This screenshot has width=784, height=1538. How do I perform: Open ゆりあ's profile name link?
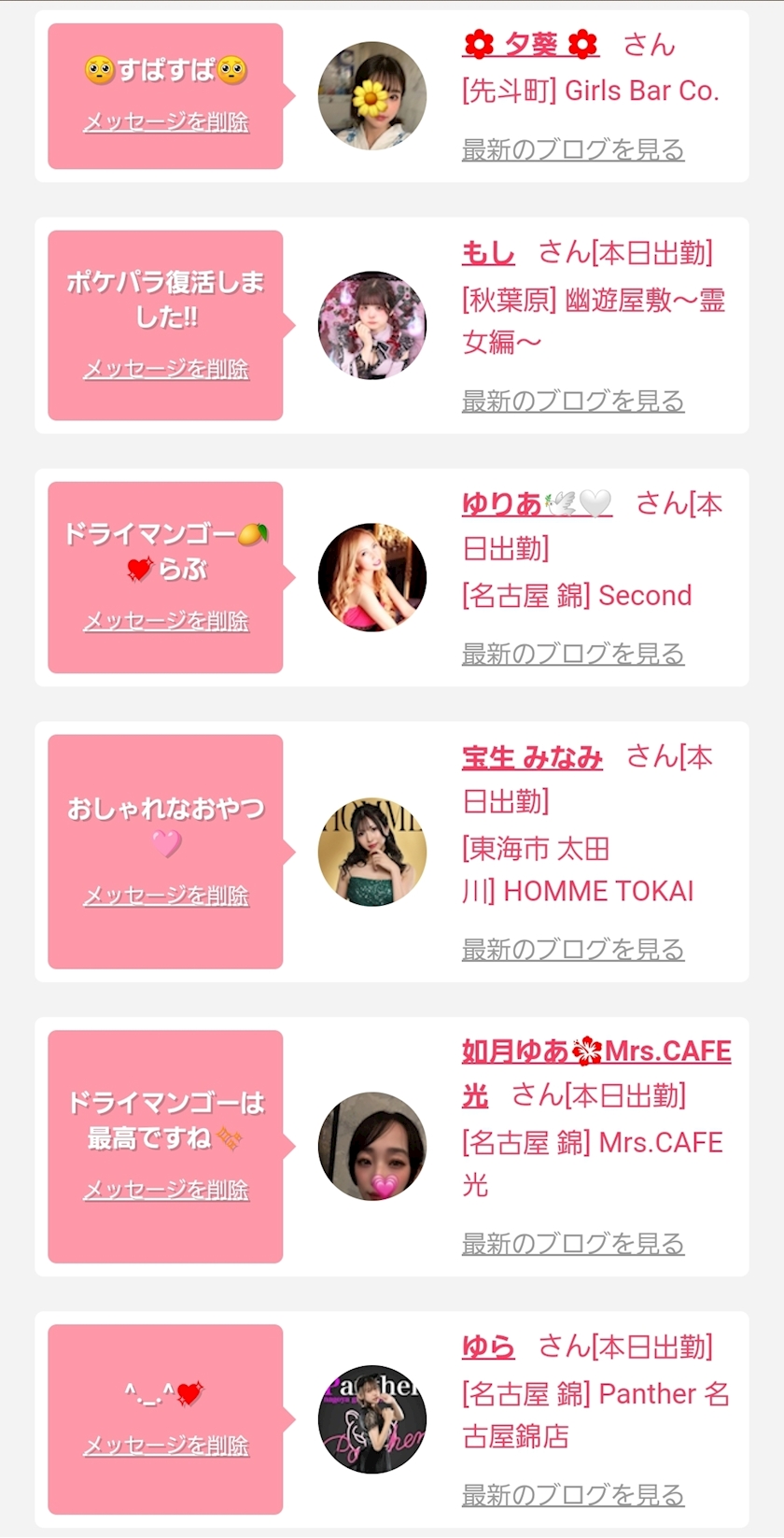coord(537,504)
